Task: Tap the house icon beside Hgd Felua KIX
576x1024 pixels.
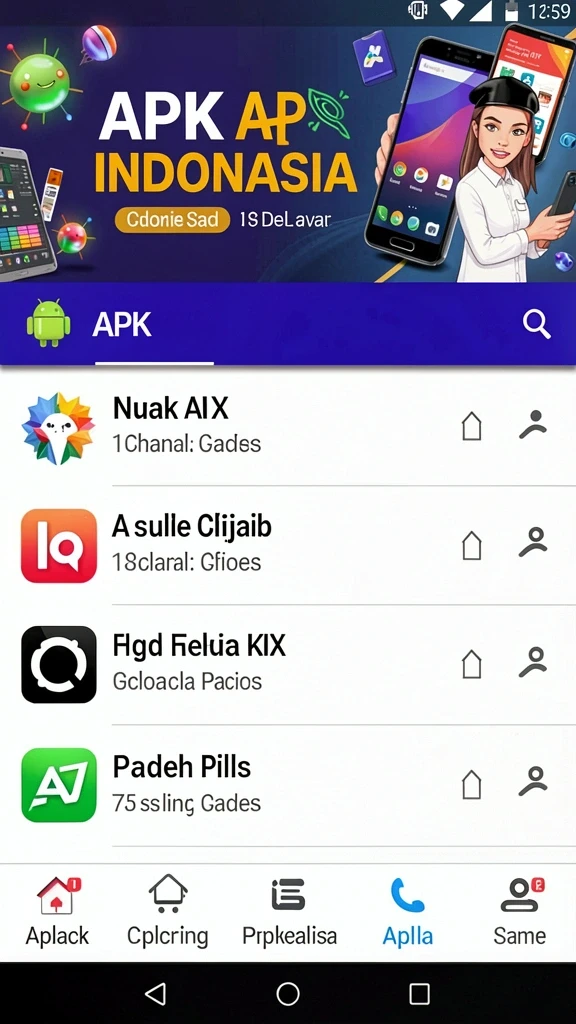Action: (x=472, y=665)
